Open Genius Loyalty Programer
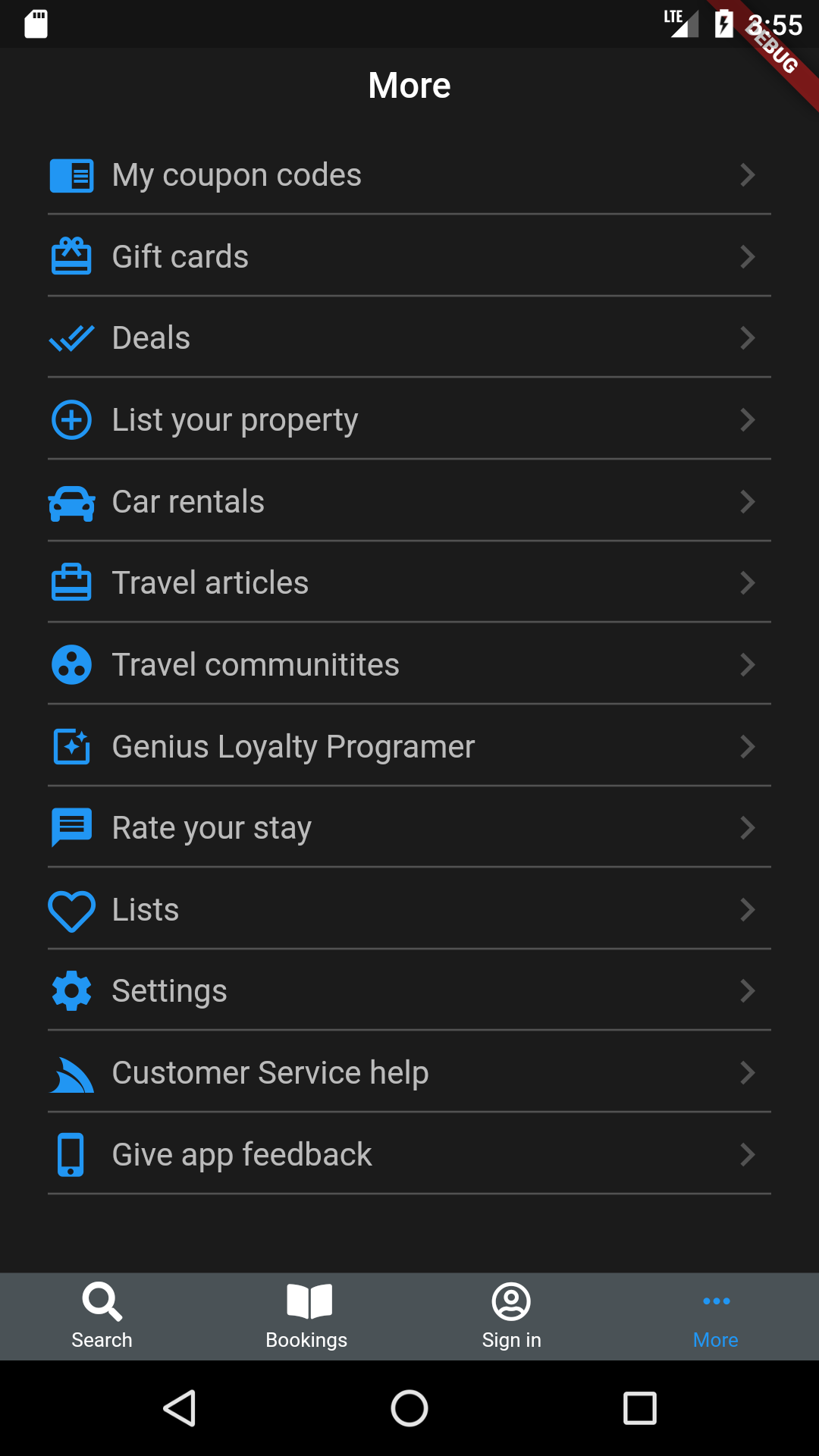 tap(409, 746)
